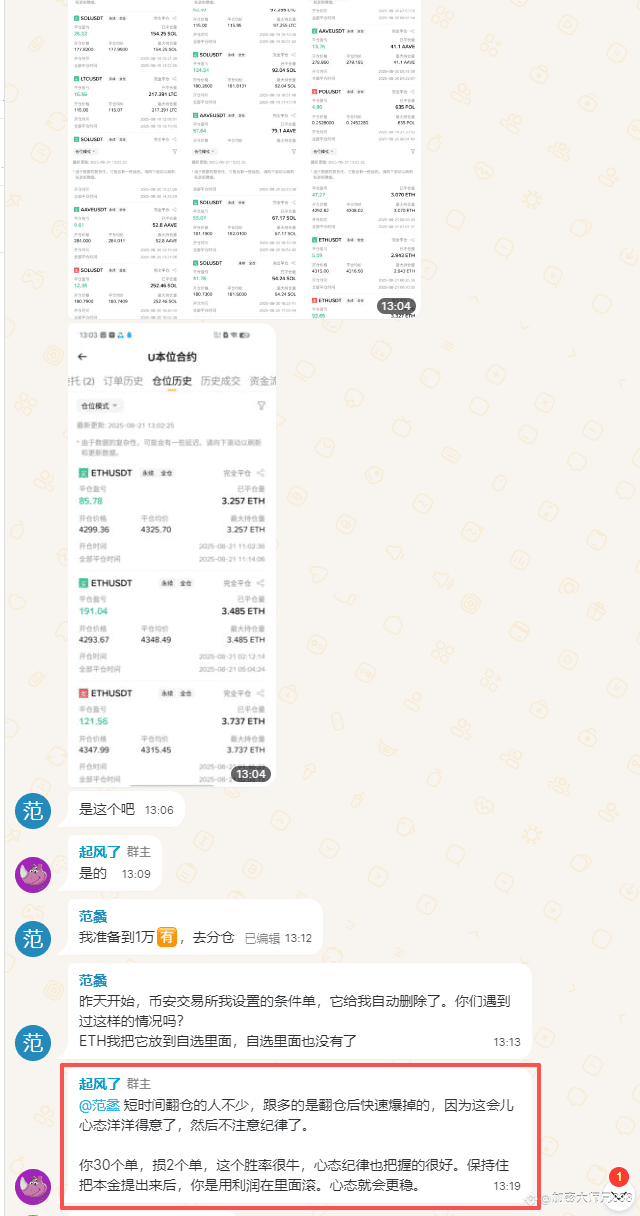The image size is (640, 1216).
Task: Tap sender name 起风了 above 是的
Action: click(100, 852)
